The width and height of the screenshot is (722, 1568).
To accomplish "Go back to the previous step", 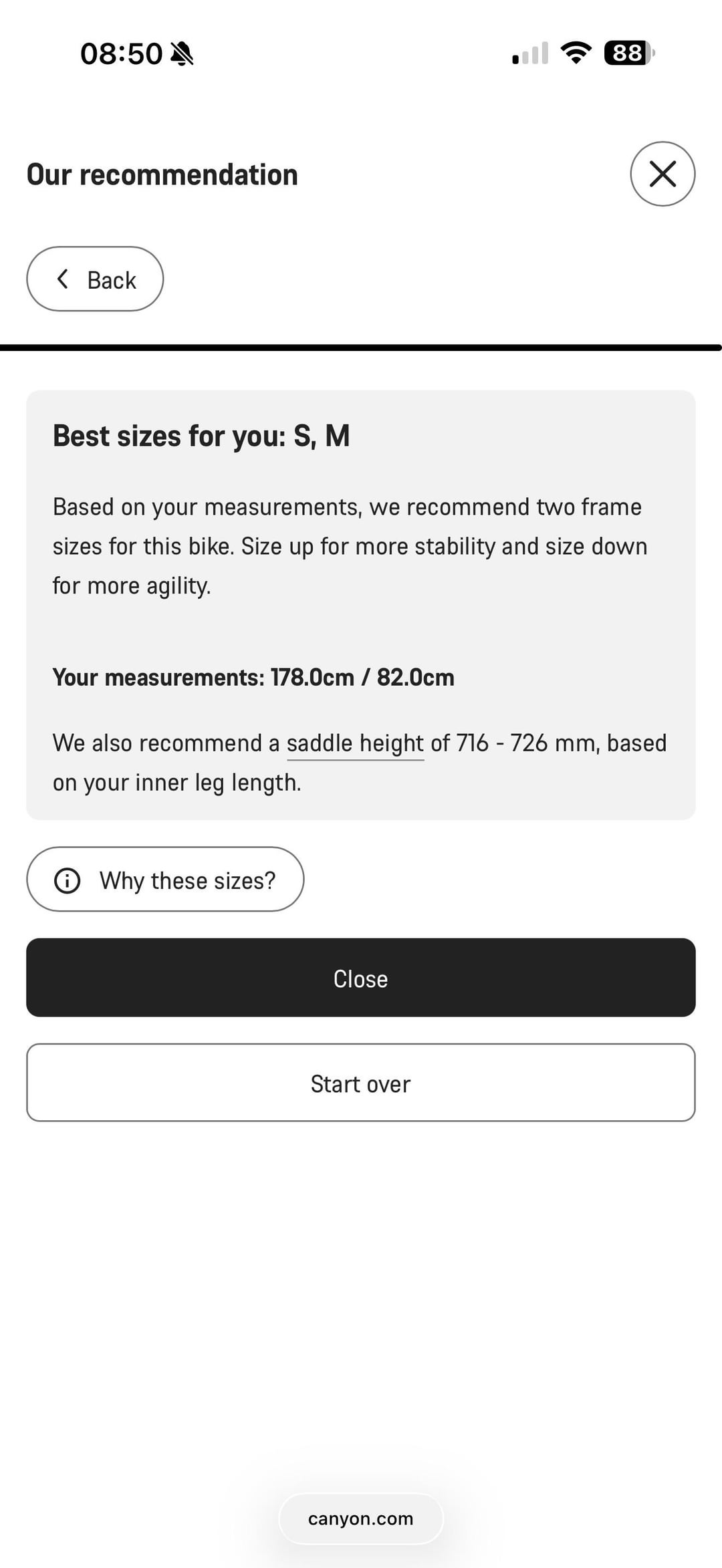I will pos(95,279).
